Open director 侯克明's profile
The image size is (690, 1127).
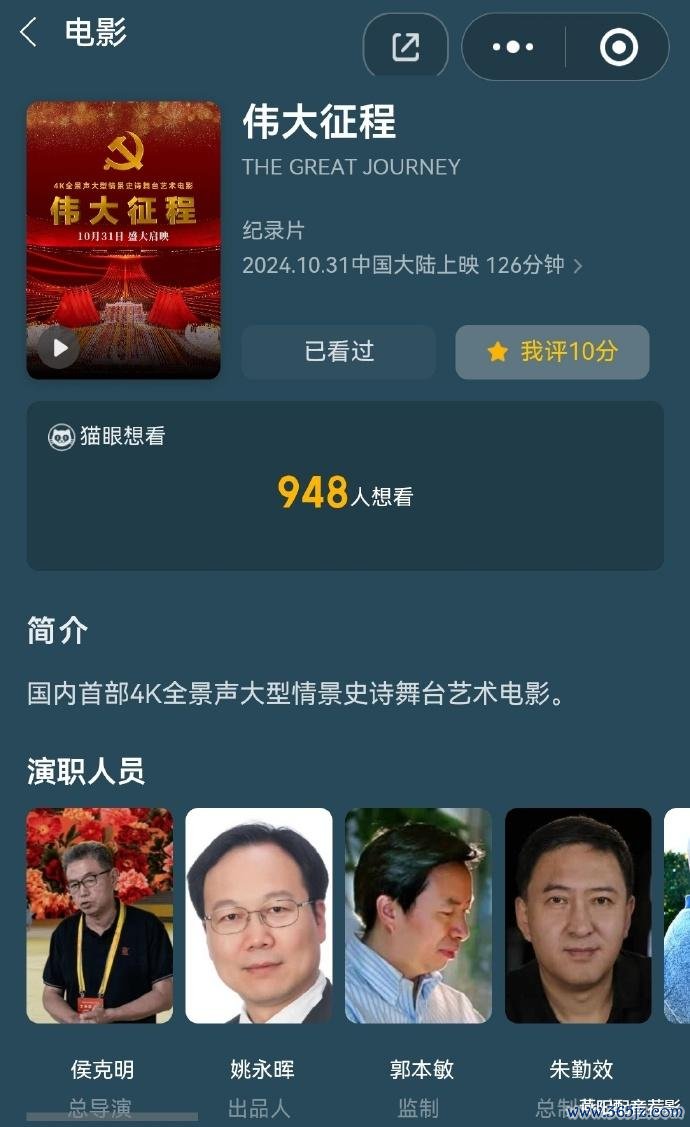100,915
